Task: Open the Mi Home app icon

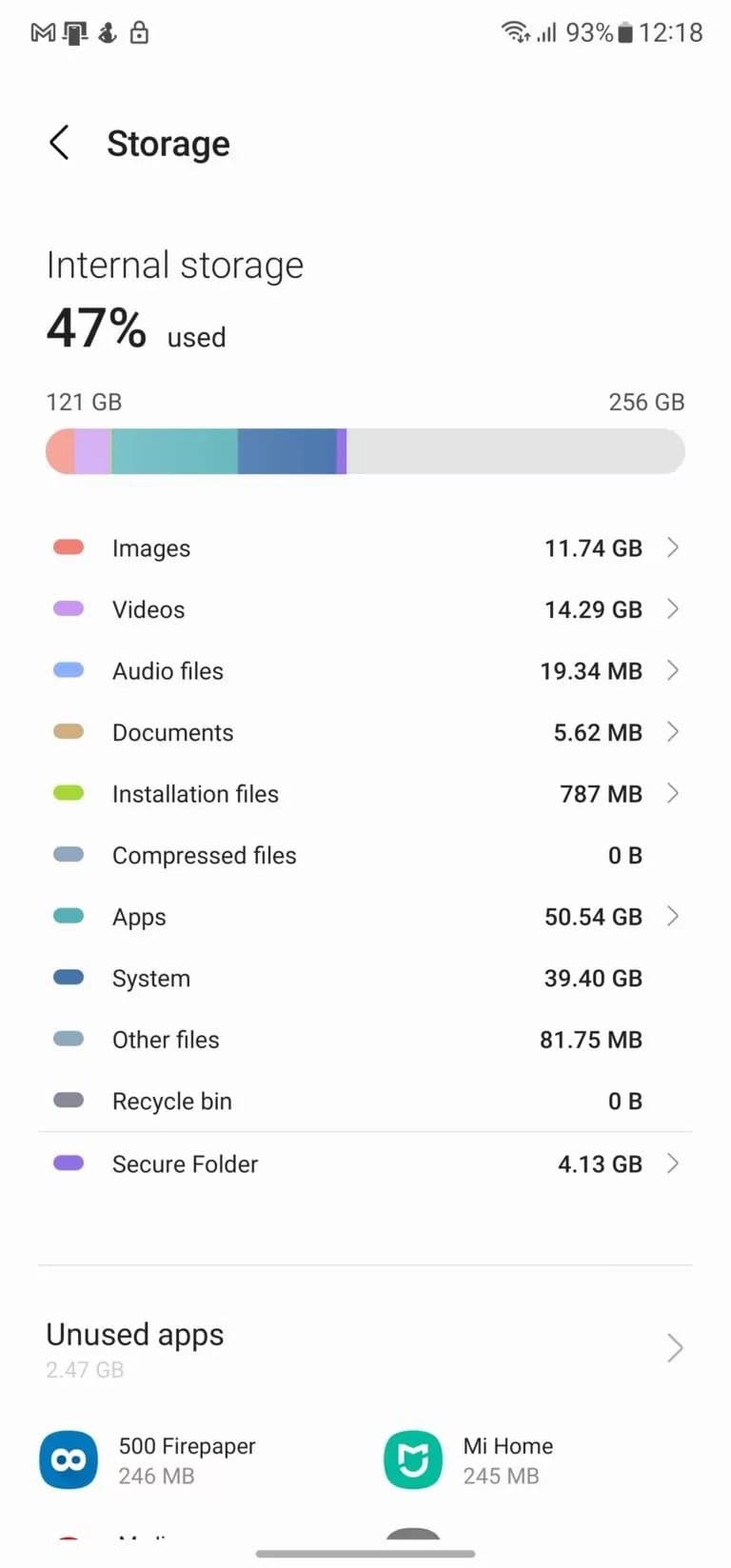Action: 412,1459
